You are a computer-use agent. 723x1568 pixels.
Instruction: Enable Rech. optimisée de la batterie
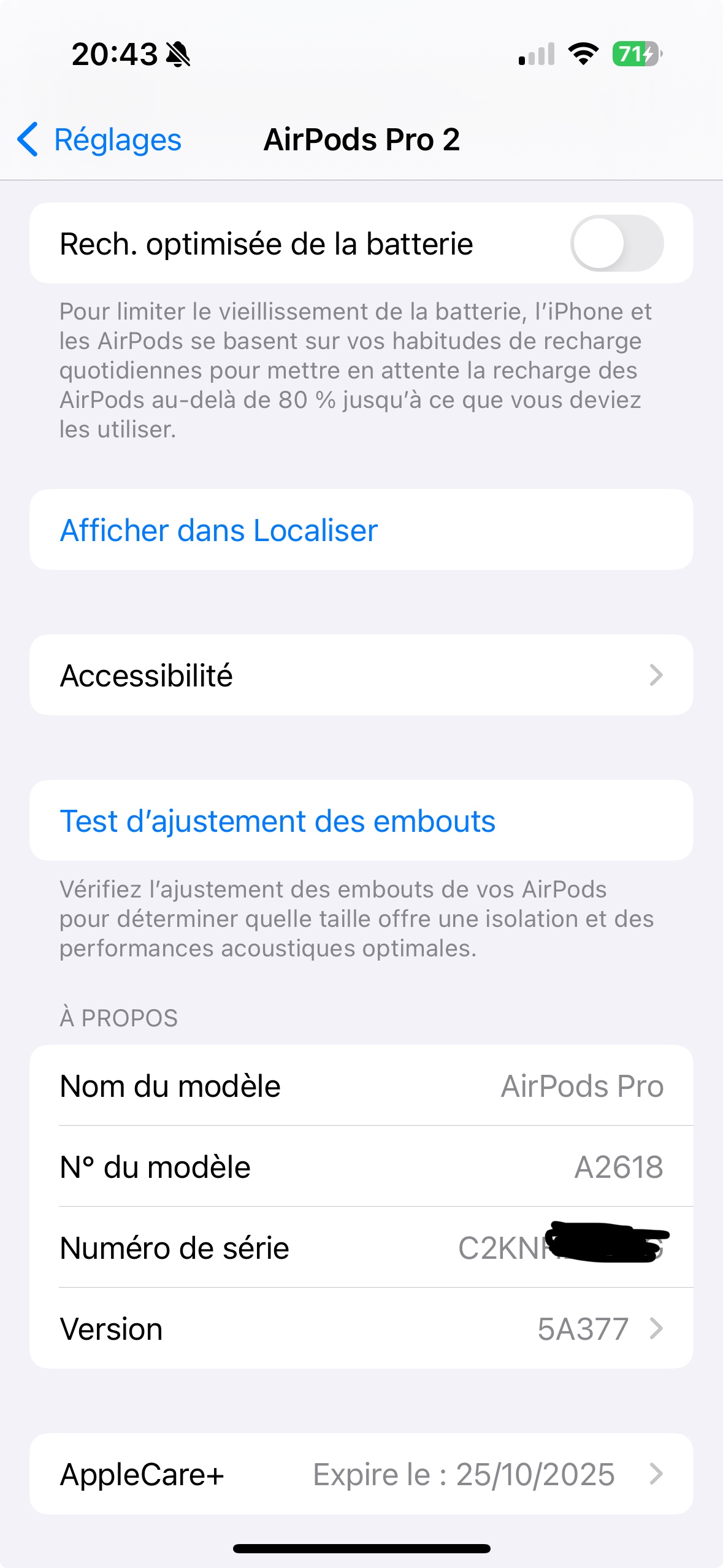coord(616,244)
